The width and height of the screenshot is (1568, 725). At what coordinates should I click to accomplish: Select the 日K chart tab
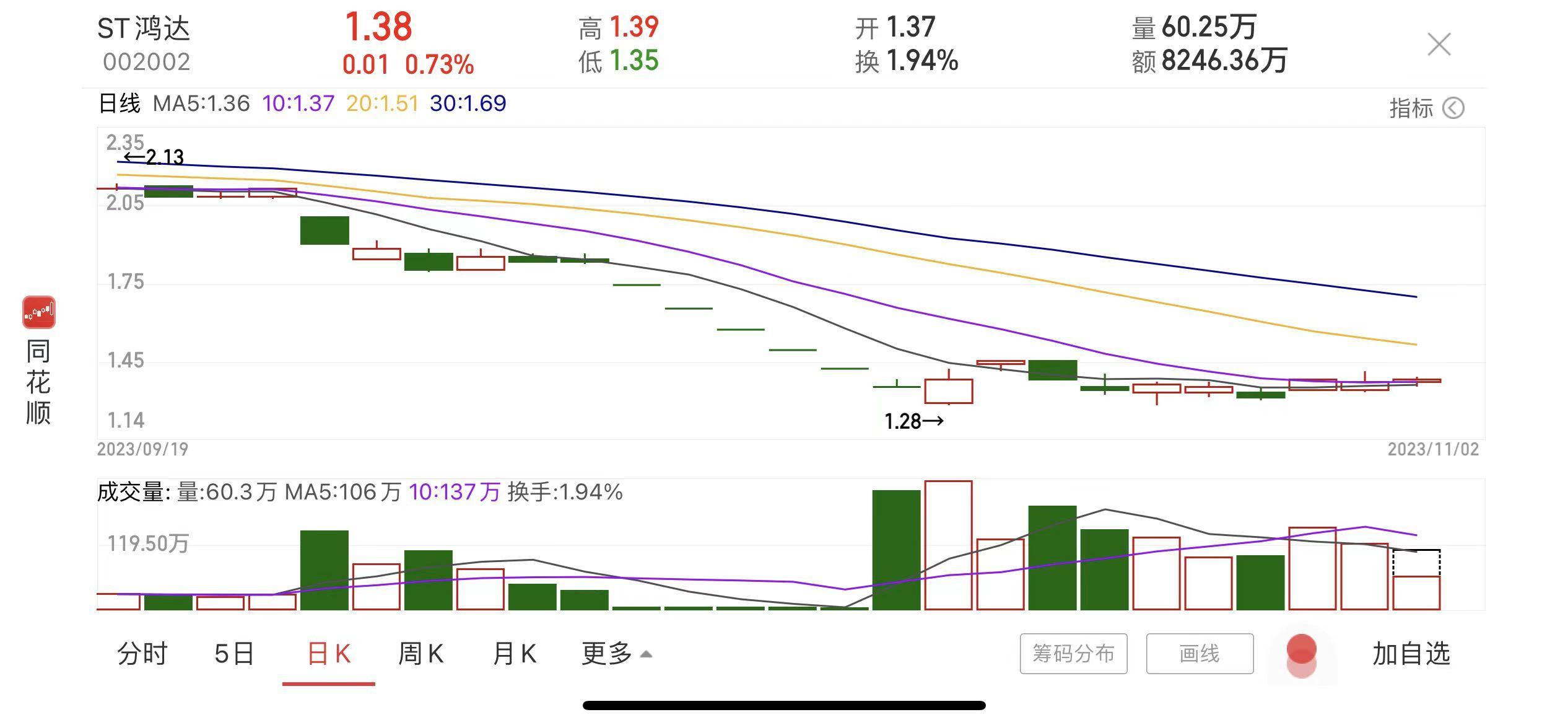coord(329,654)
